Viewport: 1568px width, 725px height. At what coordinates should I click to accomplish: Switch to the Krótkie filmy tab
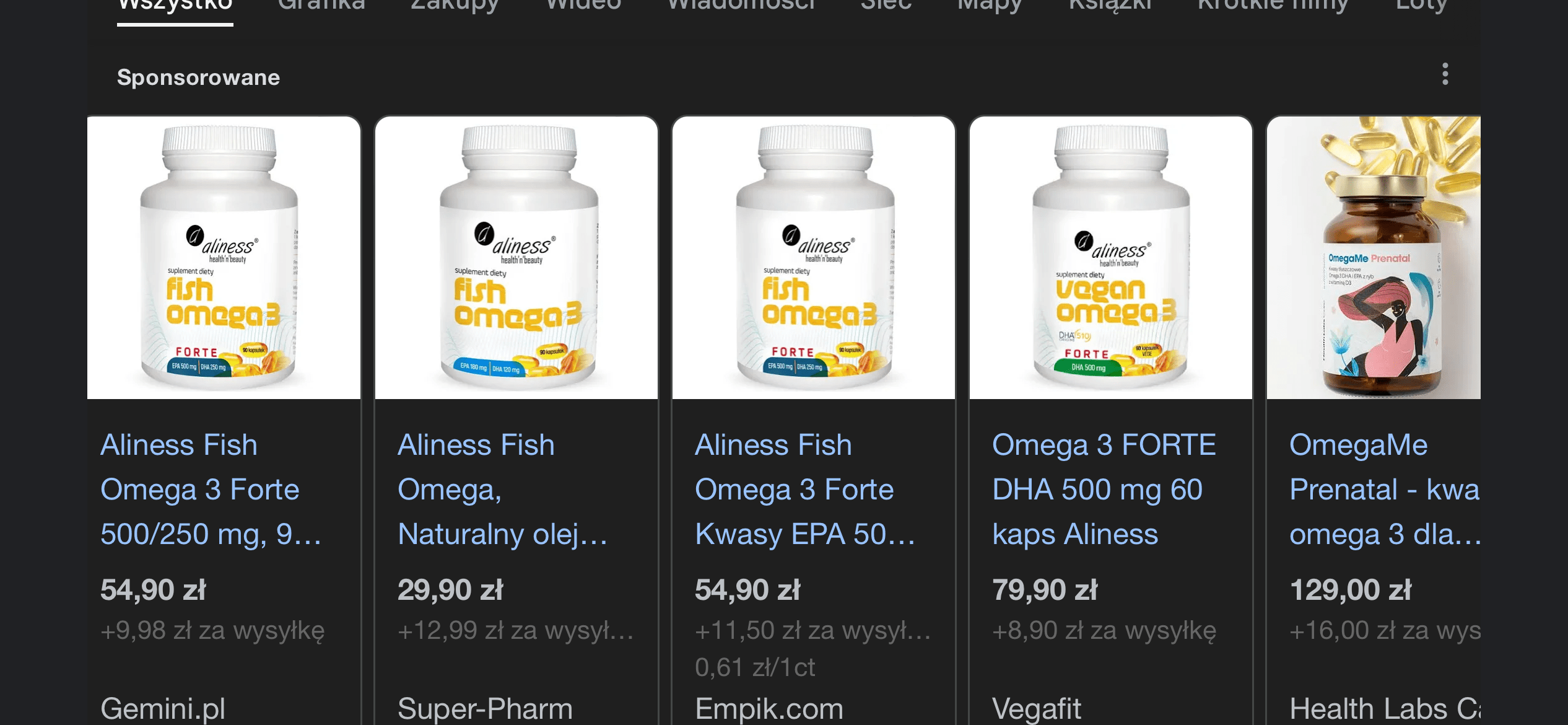pos(1272,5)
